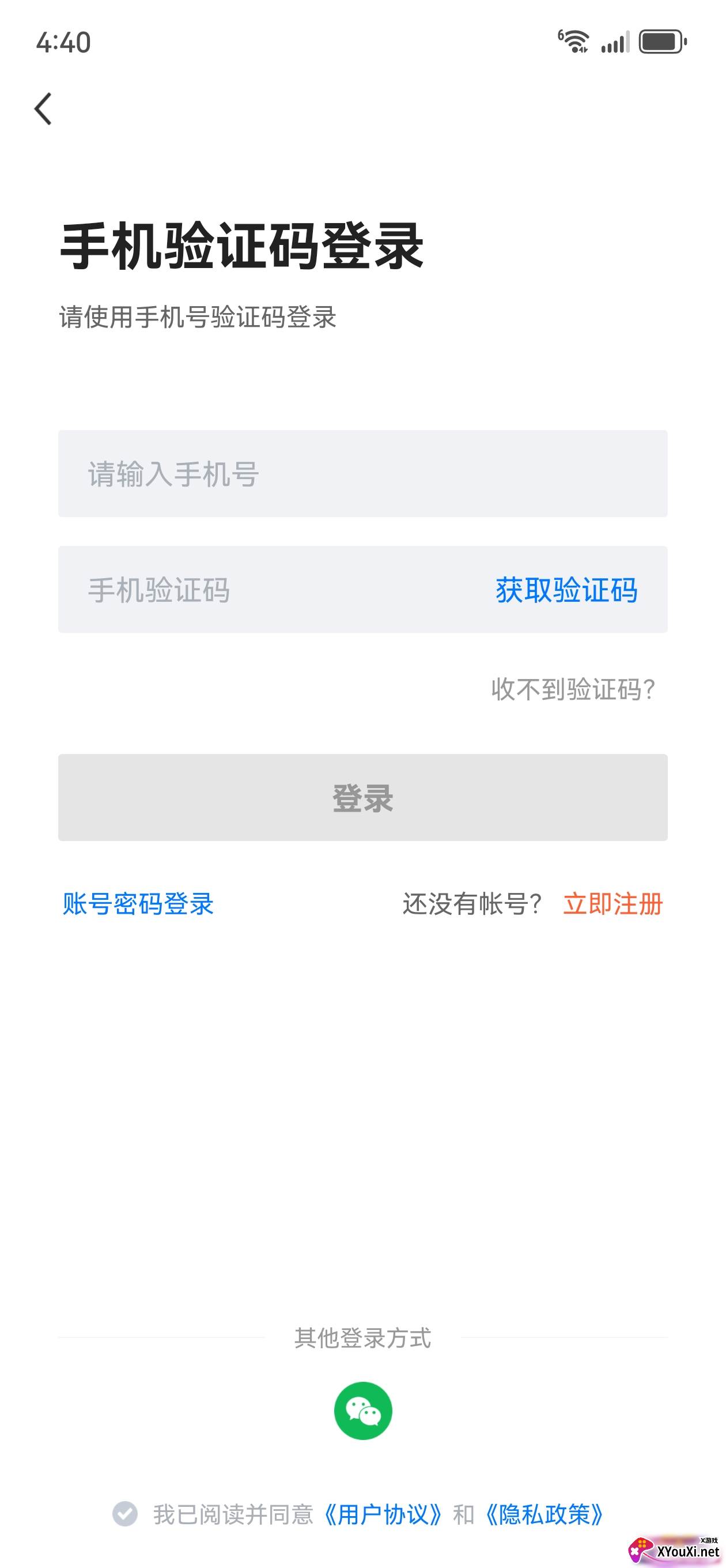The image size is (726, 1568).
Task: Tap the clock showing 4:40
Action: (63, 42)
